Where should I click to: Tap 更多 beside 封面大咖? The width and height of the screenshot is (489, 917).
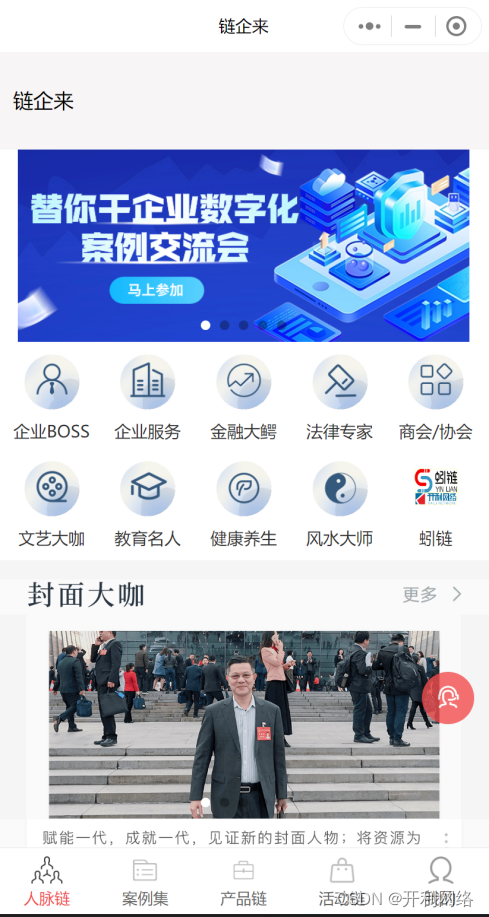point(432,595)
